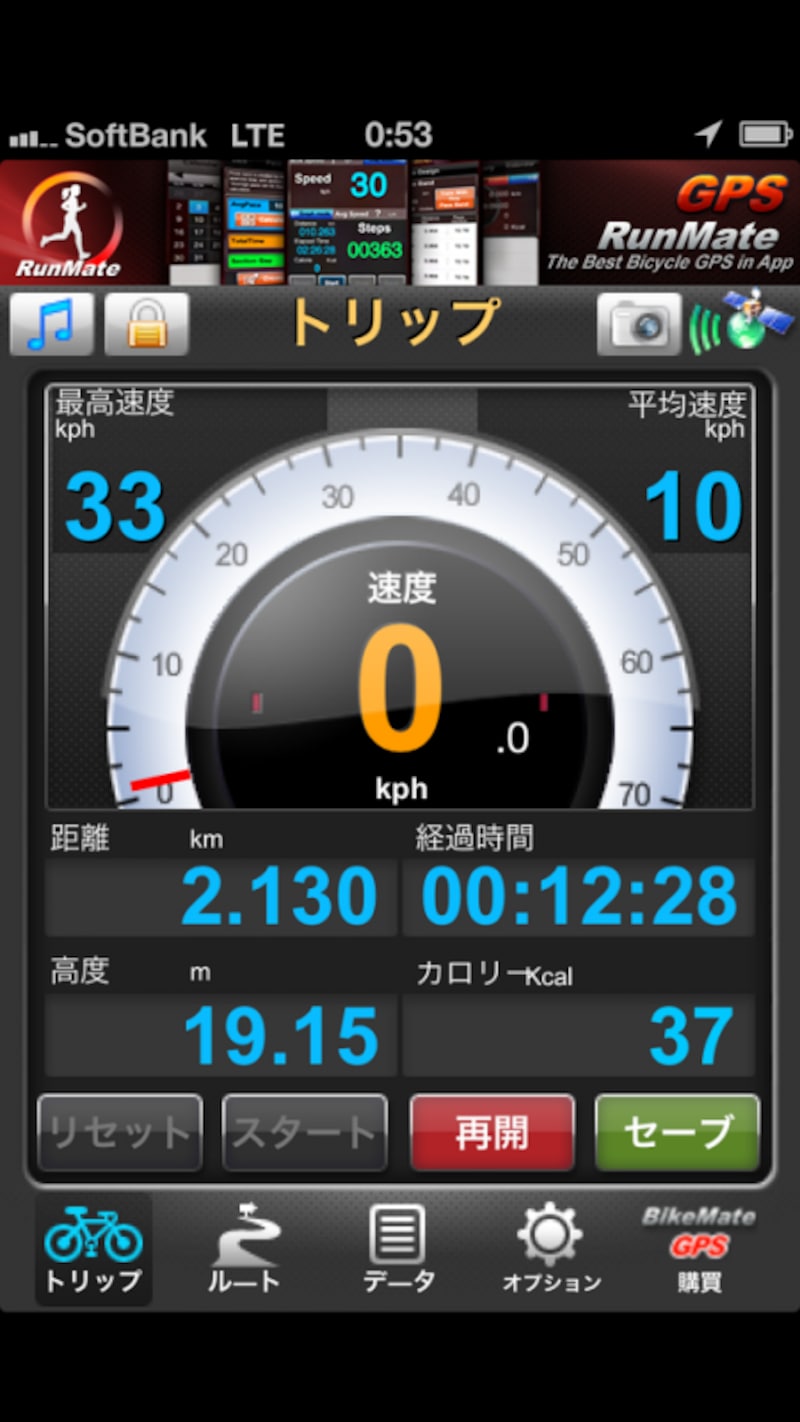This screenshot has width=800, height=1422.
Task: Tap the padlock screen lock button
Action: [x=146, y=324]
